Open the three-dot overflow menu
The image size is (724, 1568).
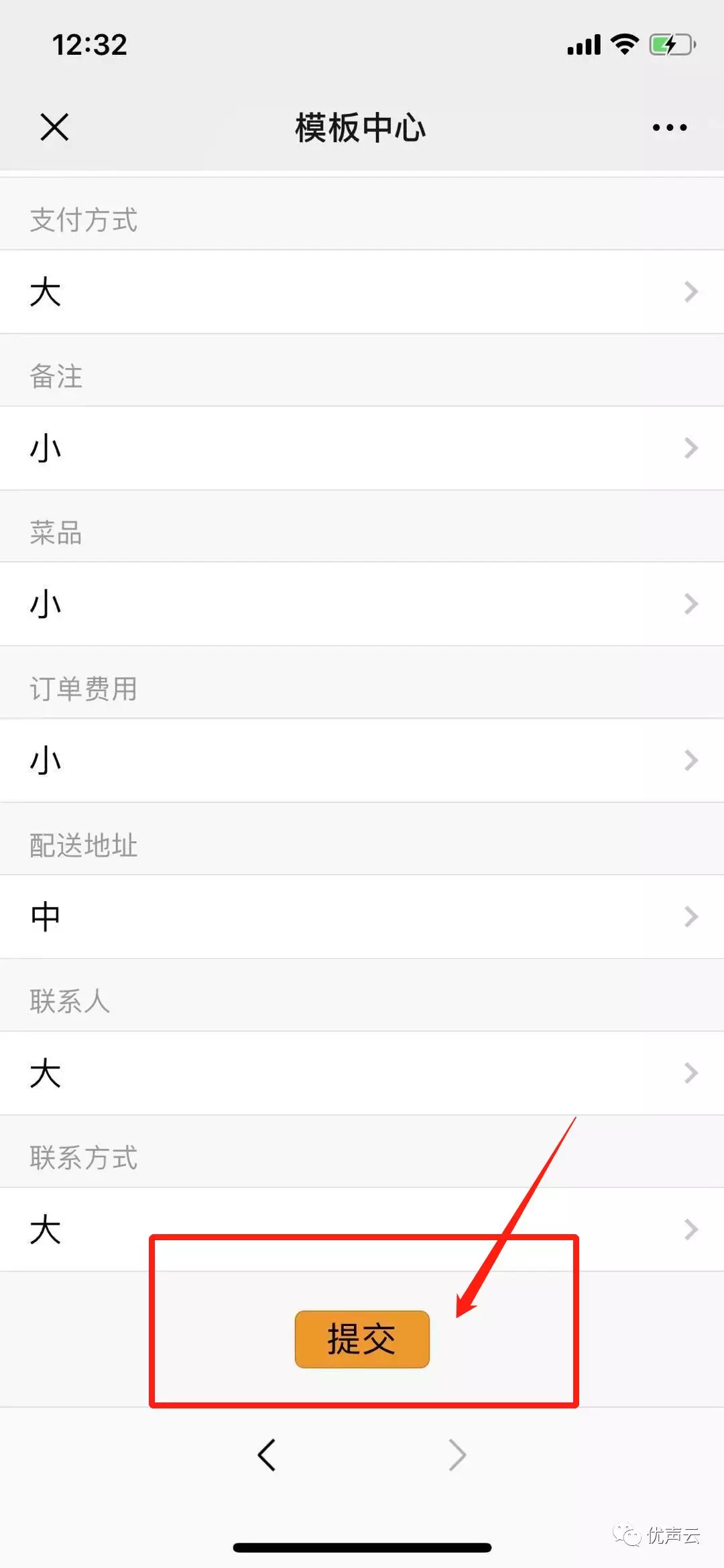click(x=670, y=127)
